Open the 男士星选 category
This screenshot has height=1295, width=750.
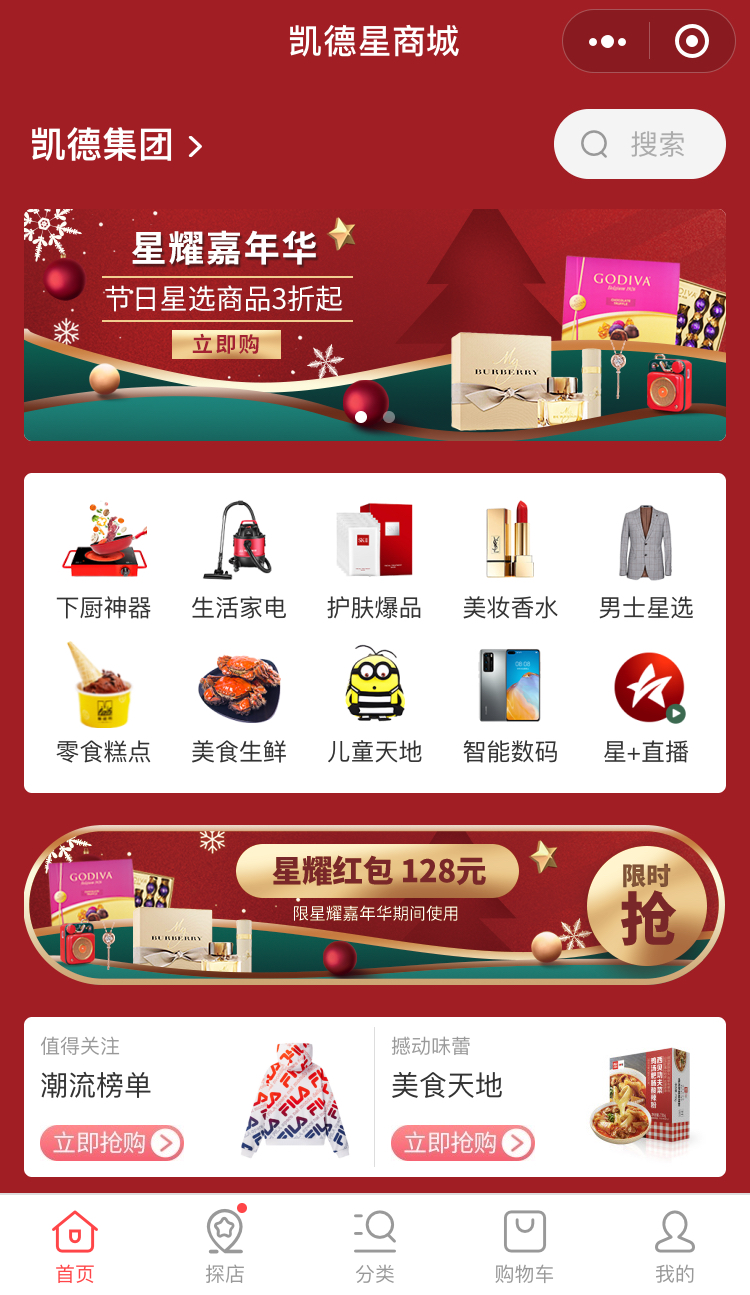(645, 562)
